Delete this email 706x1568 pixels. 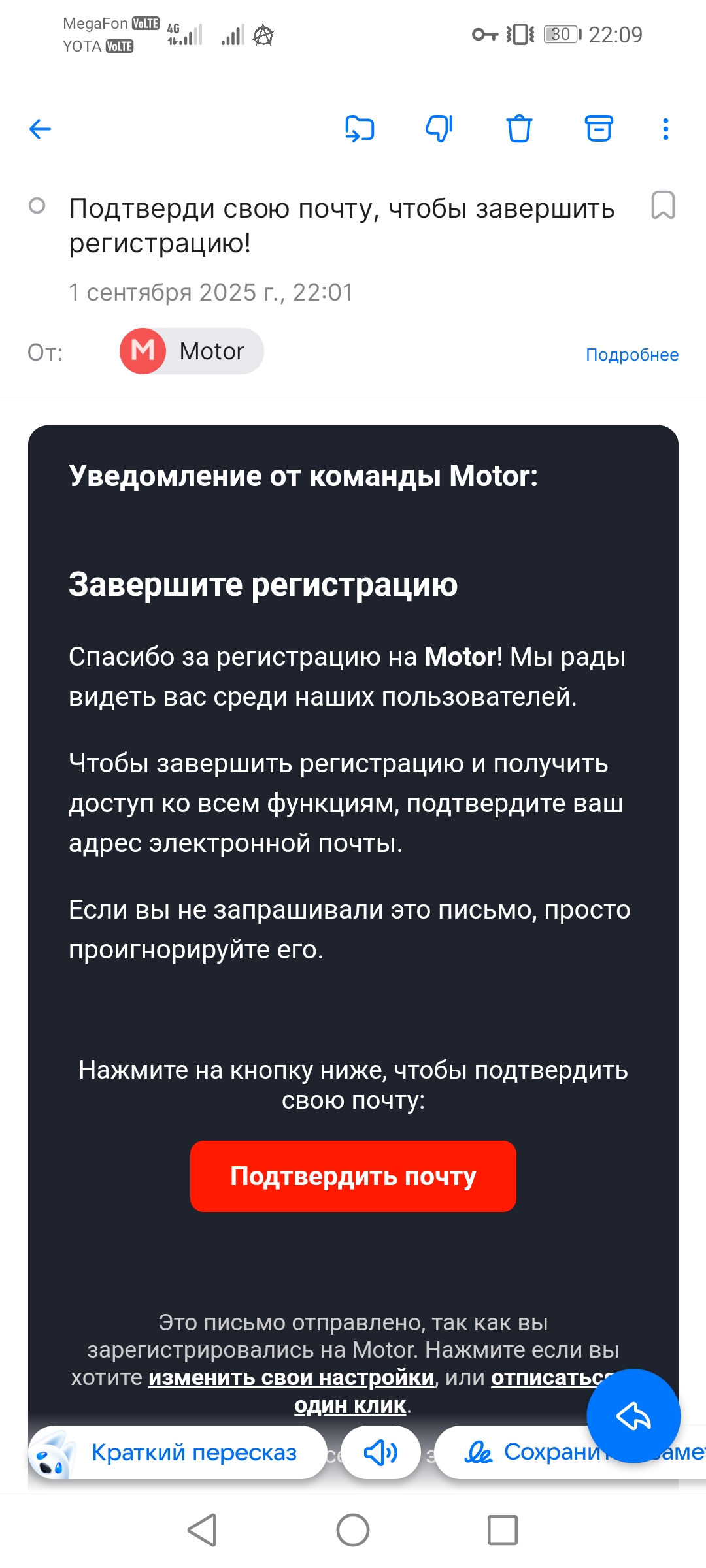[519, 129]
